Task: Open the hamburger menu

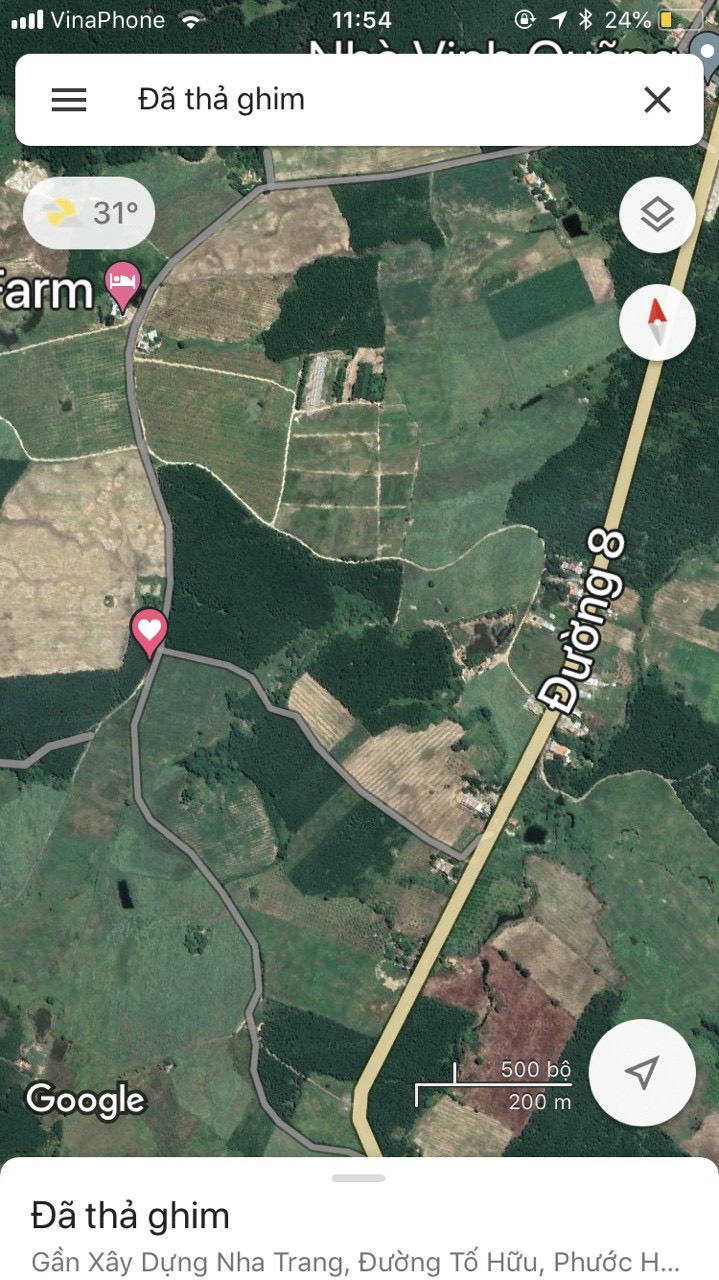Action: (x=69, y=100)
